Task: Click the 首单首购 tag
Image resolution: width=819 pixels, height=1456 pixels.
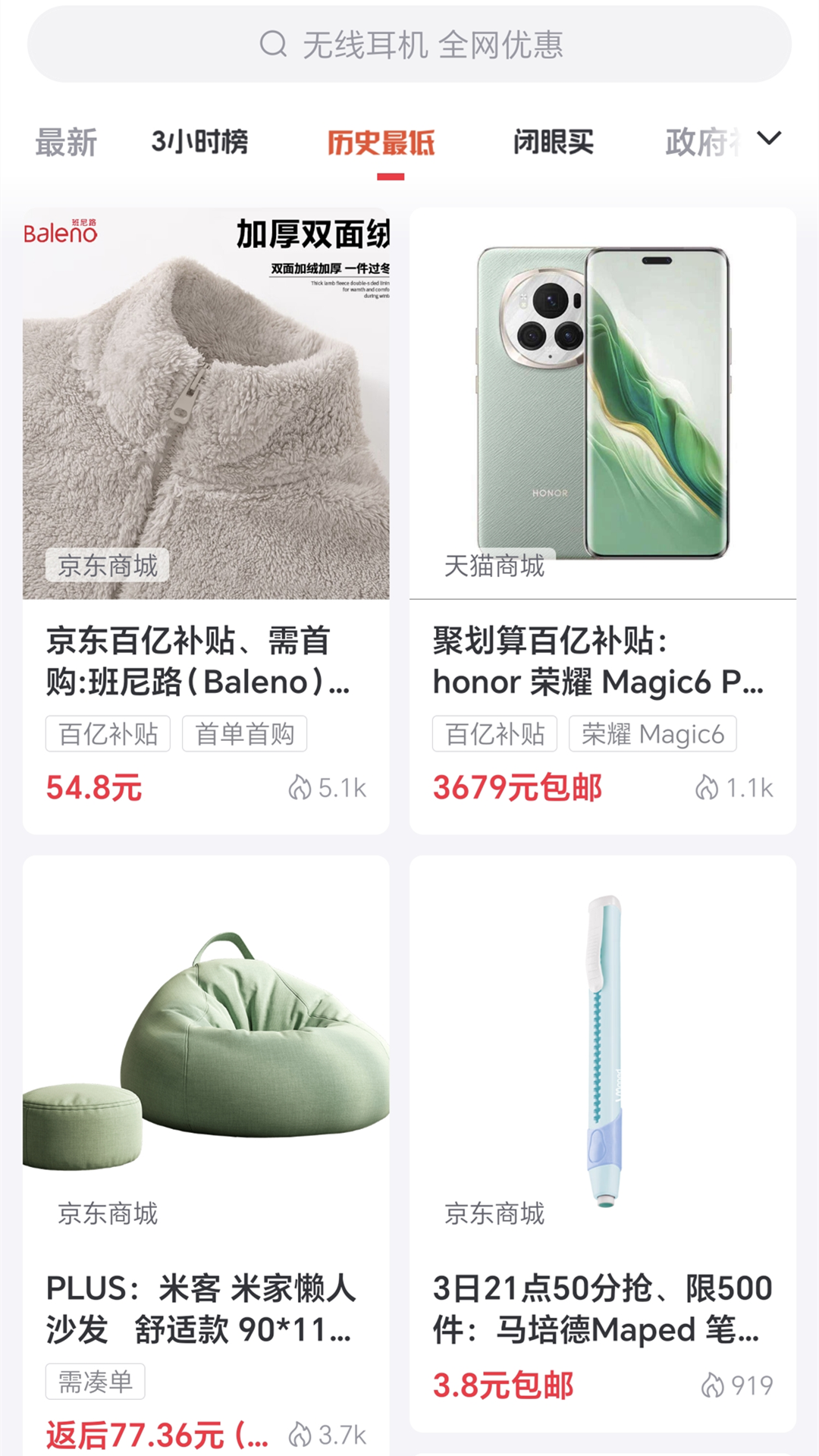Action: [245, 733]
